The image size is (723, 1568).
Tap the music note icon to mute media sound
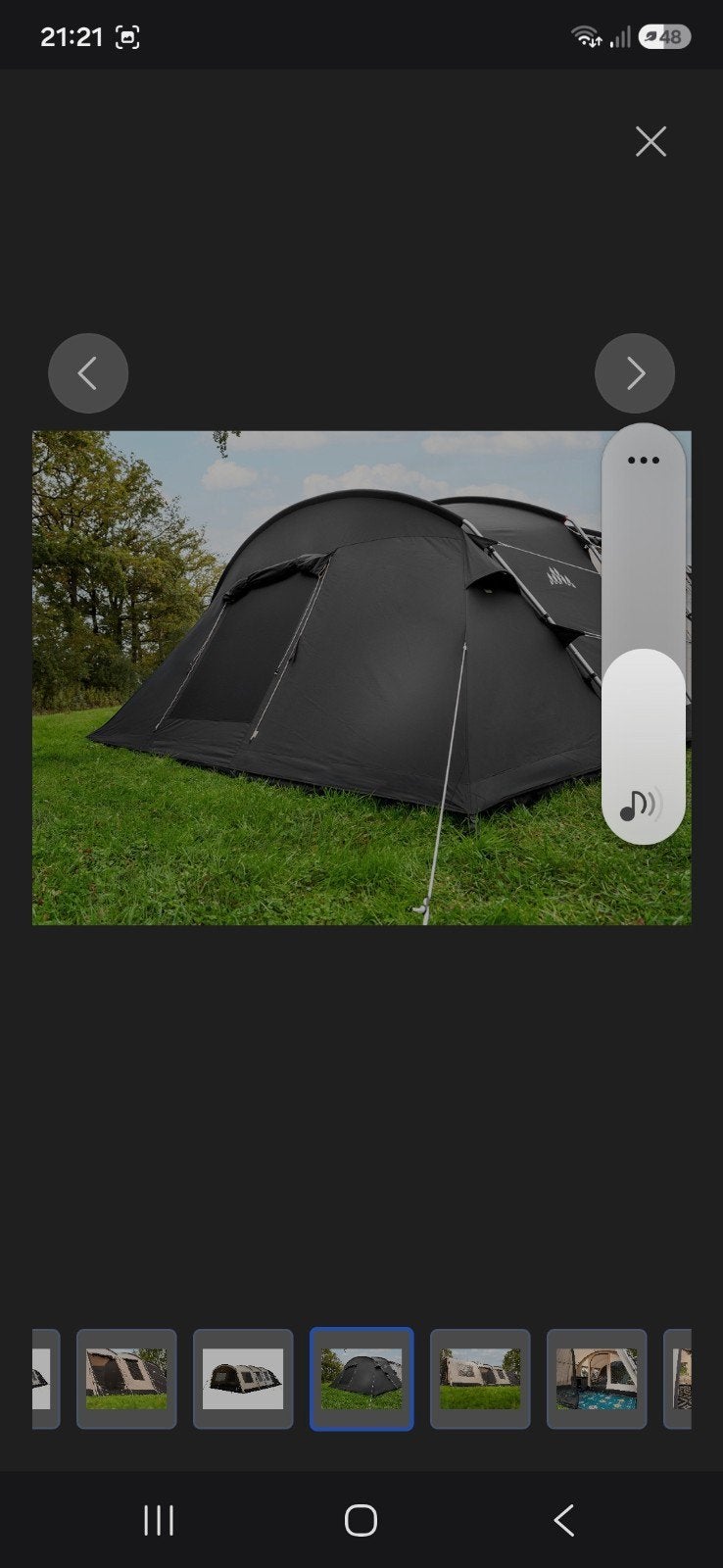641,805
